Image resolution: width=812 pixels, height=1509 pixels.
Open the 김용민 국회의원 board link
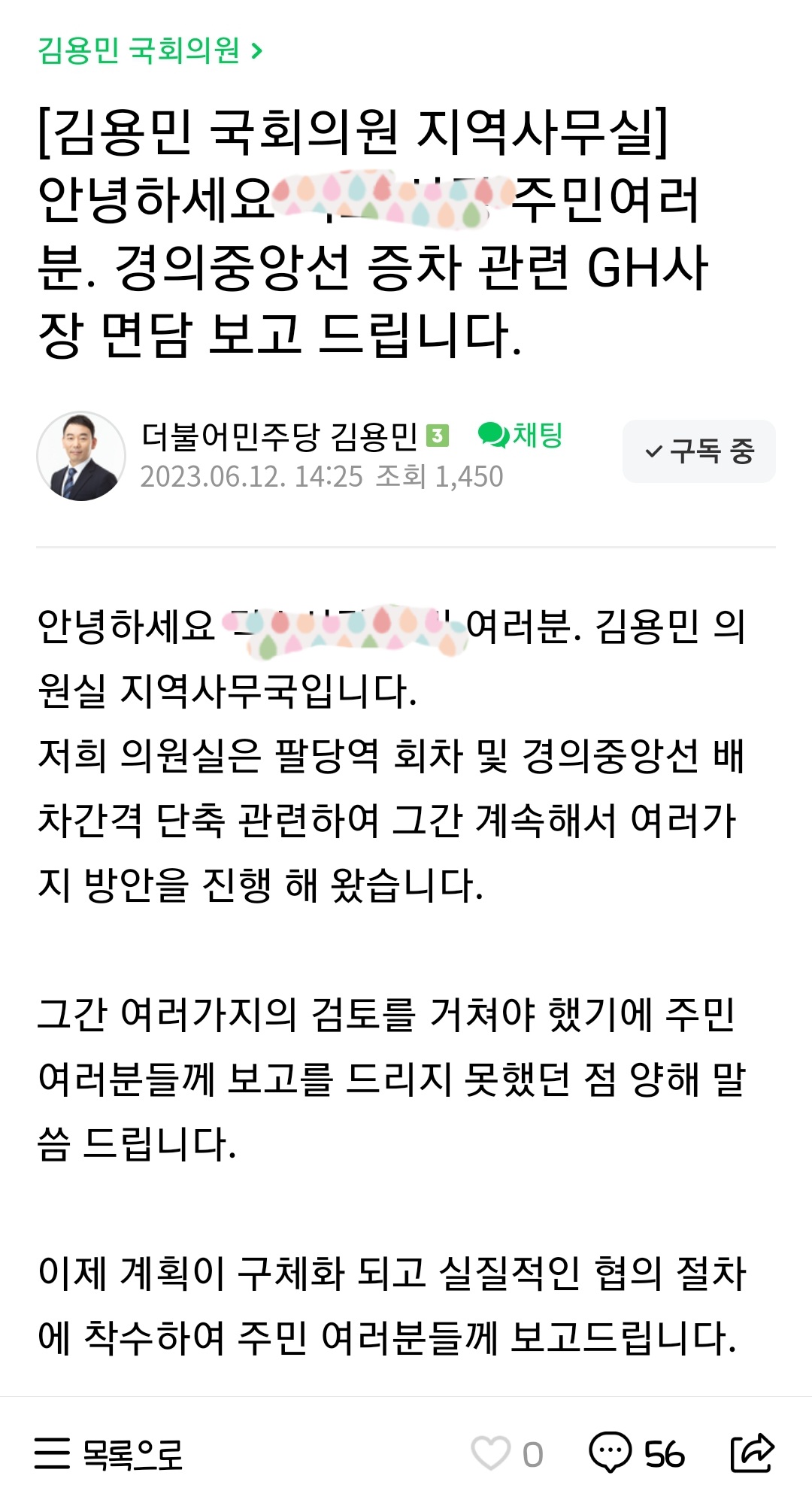pyautogui.click(x=150, y=51)
